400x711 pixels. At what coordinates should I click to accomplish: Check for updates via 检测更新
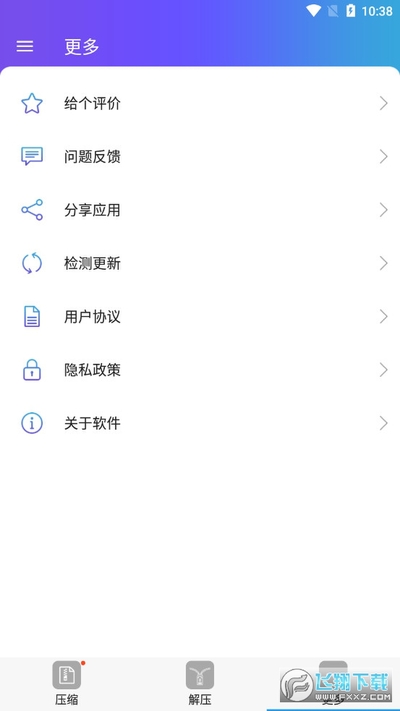[x=200, y=263]
